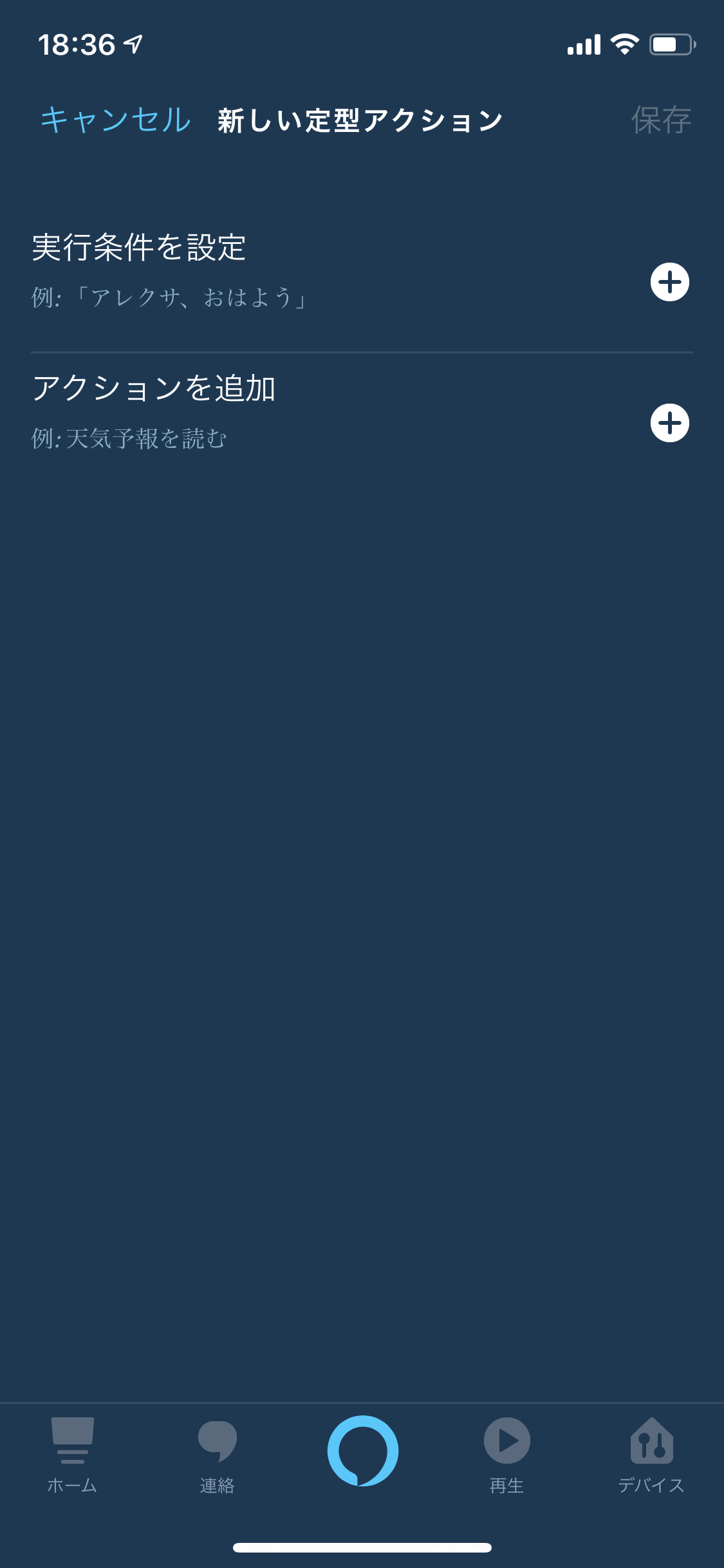Go to the 再生 tab
Screen dimensions: 724x1568
pos(507,1455)
